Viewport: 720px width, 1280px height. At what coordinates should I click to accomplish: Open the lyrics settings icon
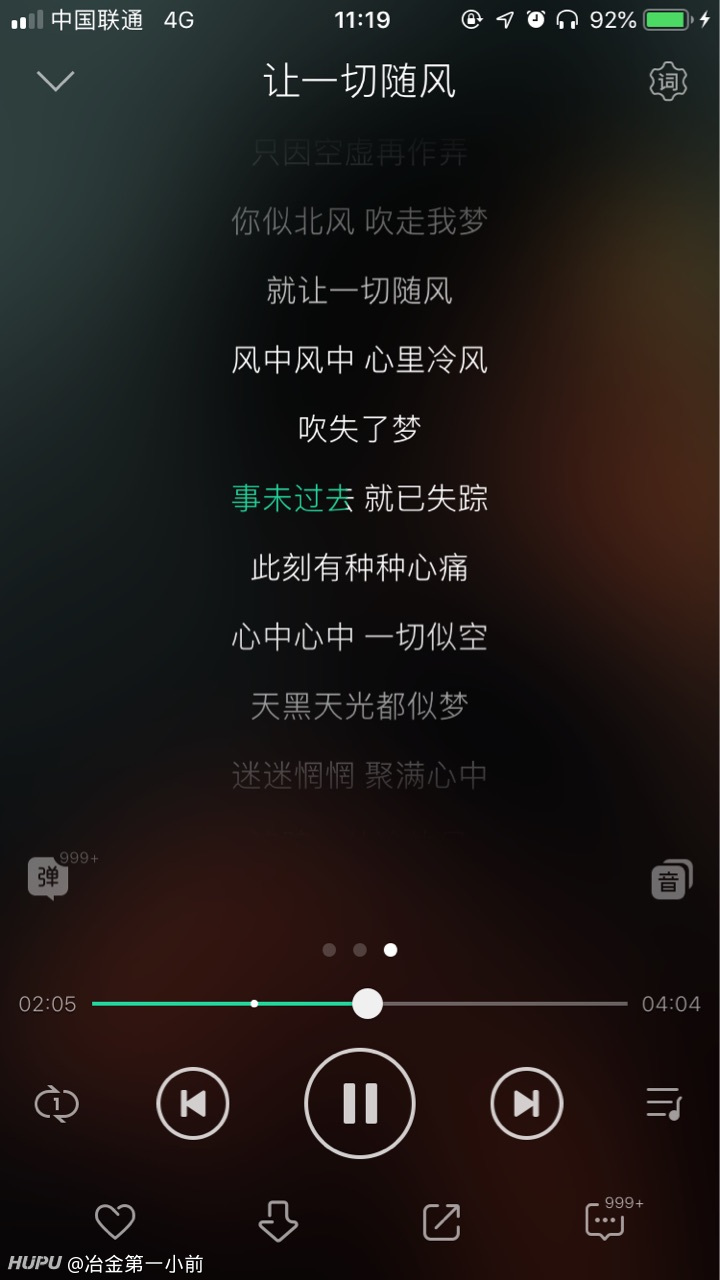point(668,81)
